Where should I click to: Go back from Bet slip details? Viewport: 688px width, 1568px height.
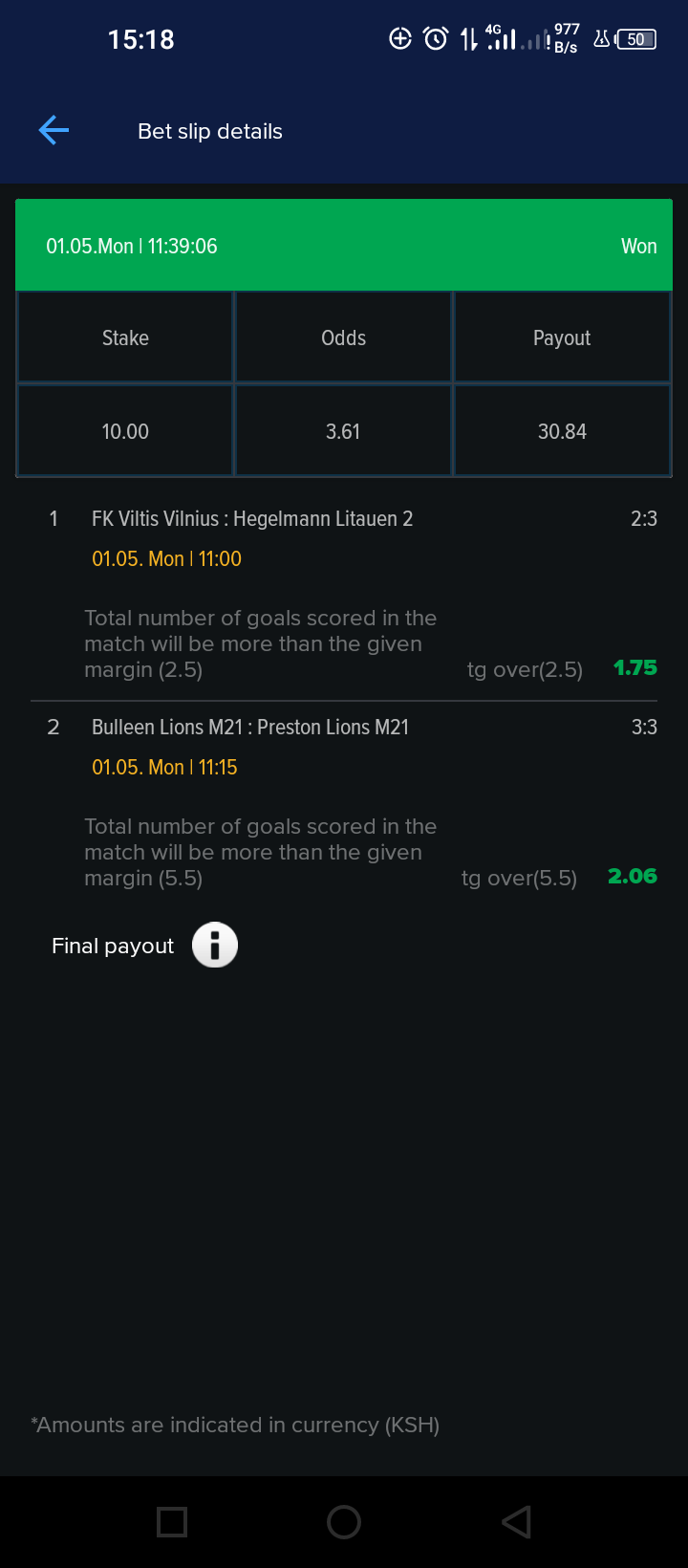pos(54,130)
